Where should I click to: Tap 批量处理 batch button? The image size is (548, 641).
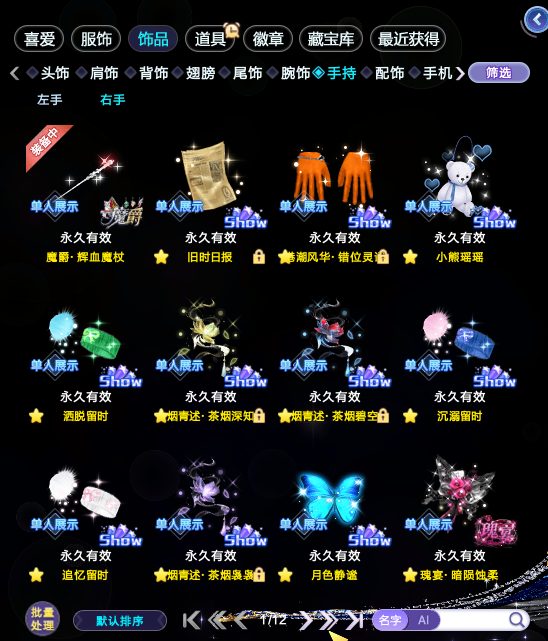(42, 619)
